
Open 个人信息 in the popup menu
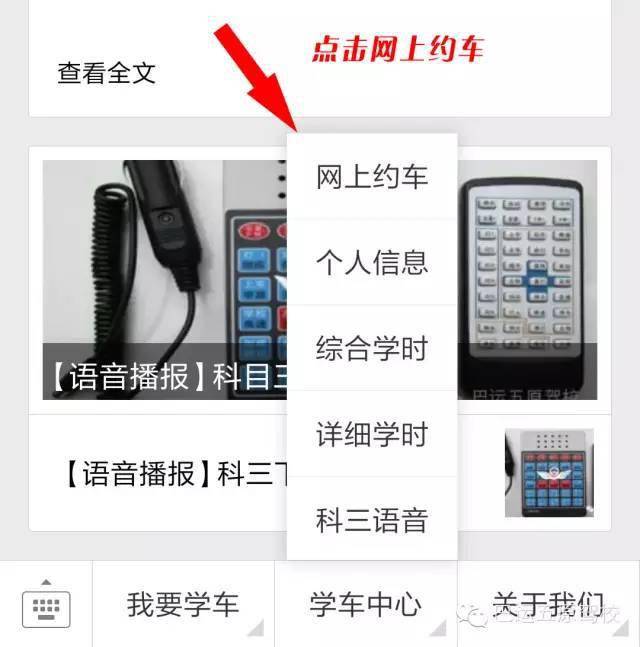pos(372,263)
